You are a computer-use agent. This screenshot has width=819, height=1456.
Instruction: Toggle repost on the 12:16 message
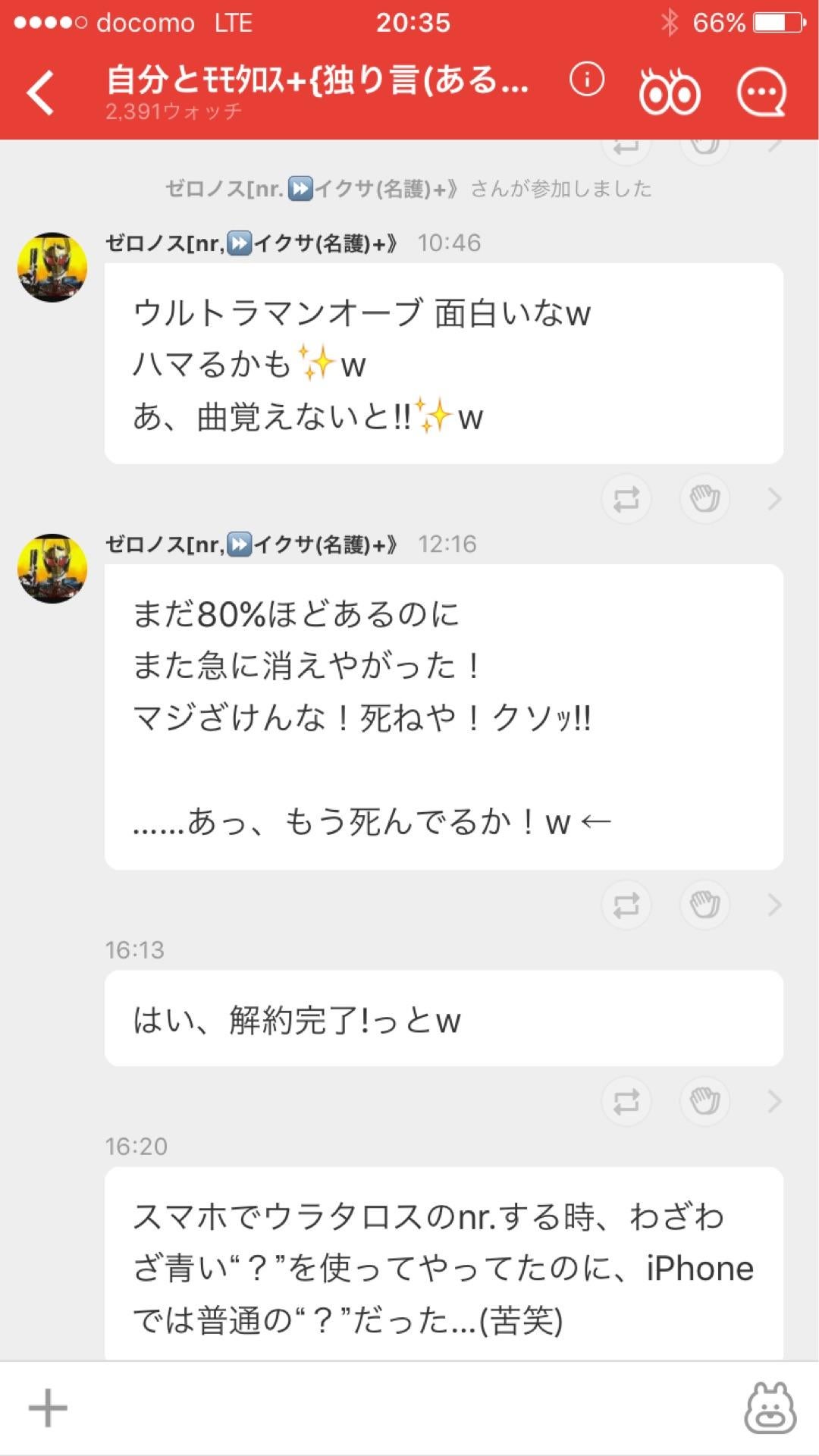click(x=626, y=904)
